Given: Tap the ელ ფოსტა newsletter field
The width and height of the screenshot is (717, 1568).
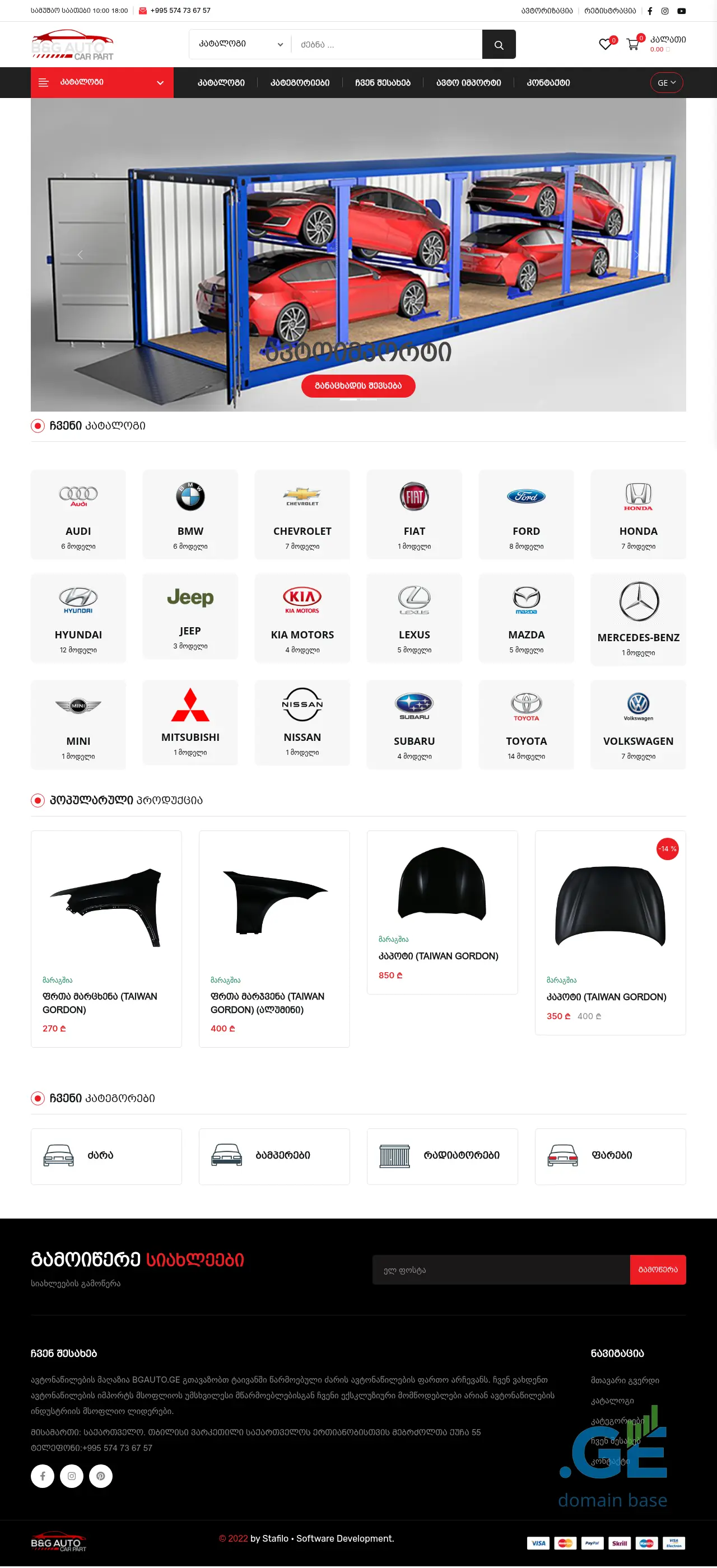Looking at the screenshot, I should 500,1269.
